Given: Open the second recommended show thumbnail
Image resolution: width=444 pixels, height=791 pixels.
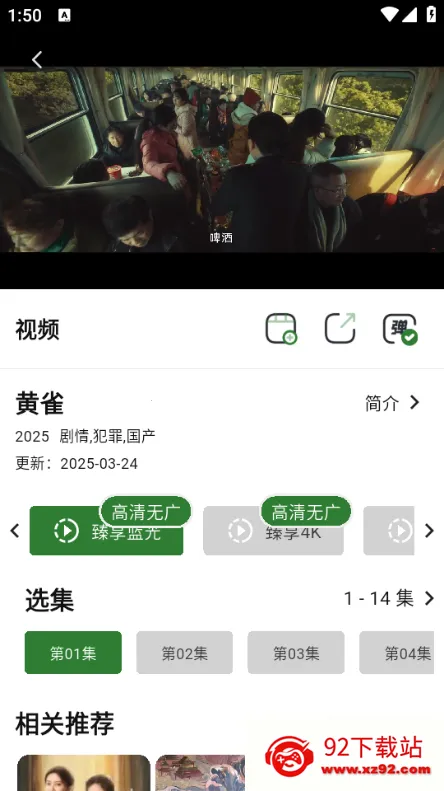Looking at the screenshot, I should click(x=200, y=773).
